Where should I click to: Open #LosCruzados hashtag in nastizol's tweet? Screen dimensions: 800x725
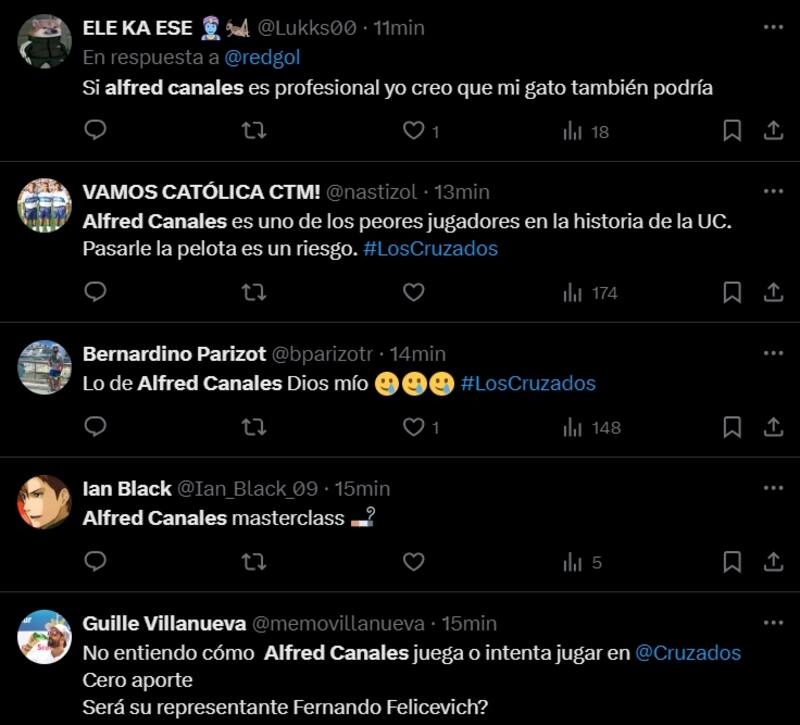point(430,249)
